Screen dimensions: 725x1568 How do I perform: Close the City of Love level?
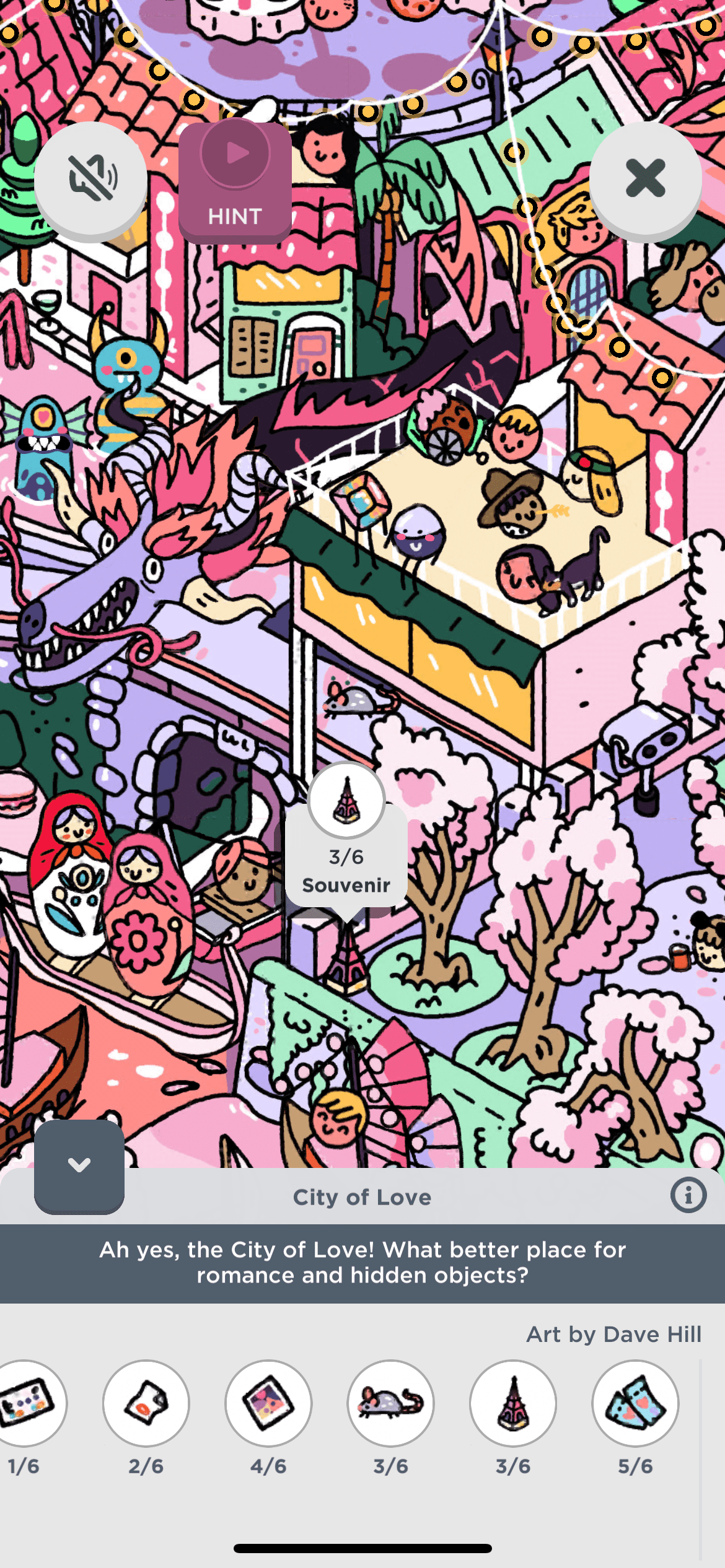(645, 178)
